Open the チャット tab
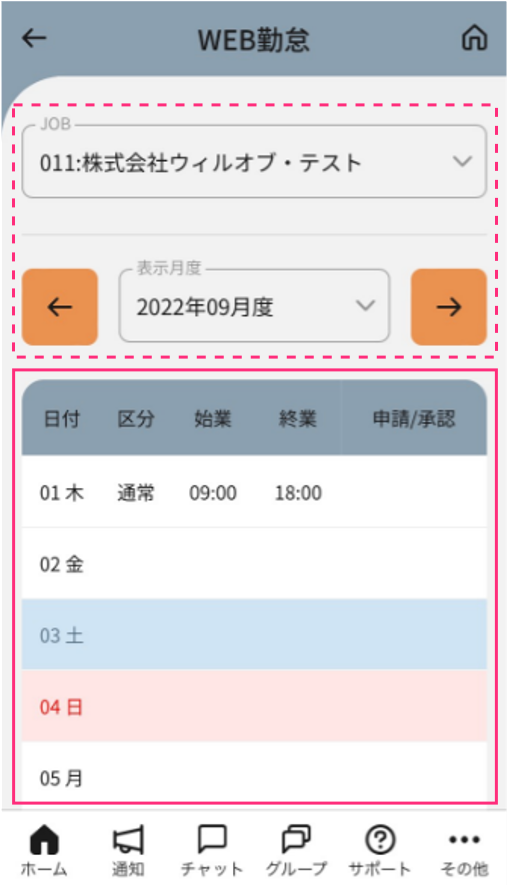508x885 pixels. (212, 851)
